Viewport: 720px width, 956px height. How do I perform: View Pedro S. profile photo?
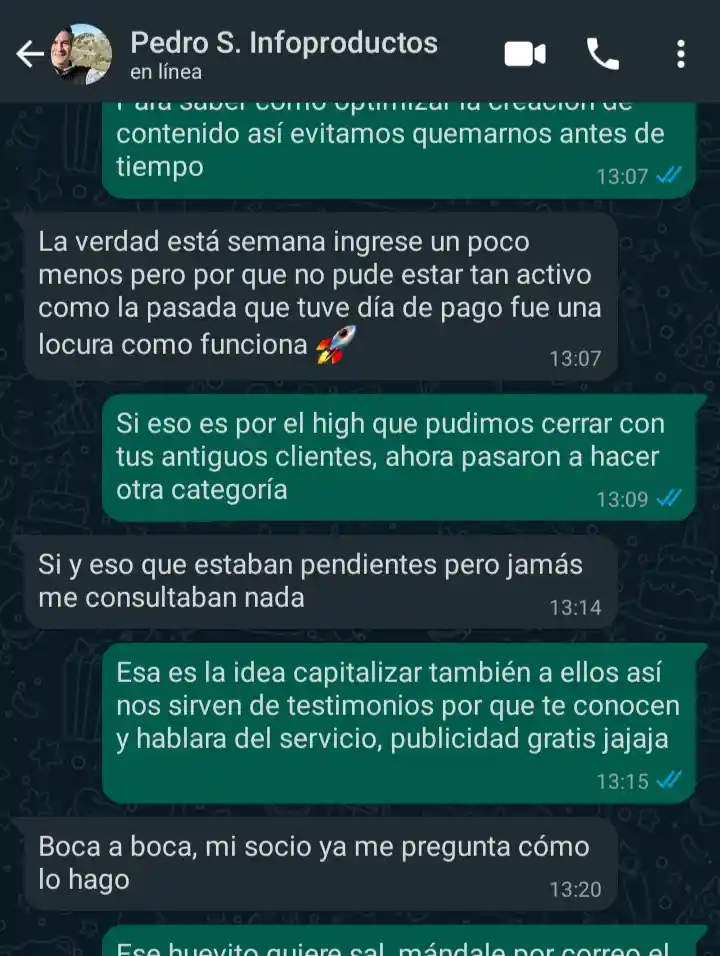pyautogui.click(x=81, y=54)
